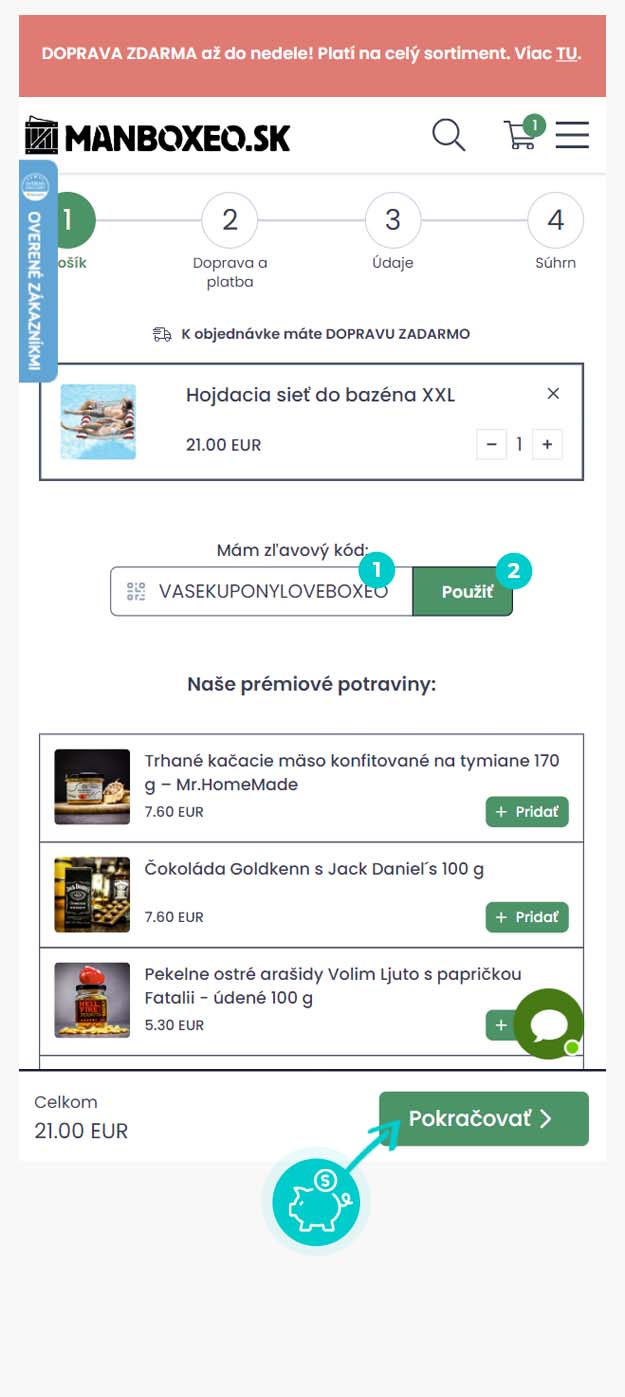Screen dimensions: 625x1397
Task: Follow the TU link in top banner
Action: tap(566, 53)
